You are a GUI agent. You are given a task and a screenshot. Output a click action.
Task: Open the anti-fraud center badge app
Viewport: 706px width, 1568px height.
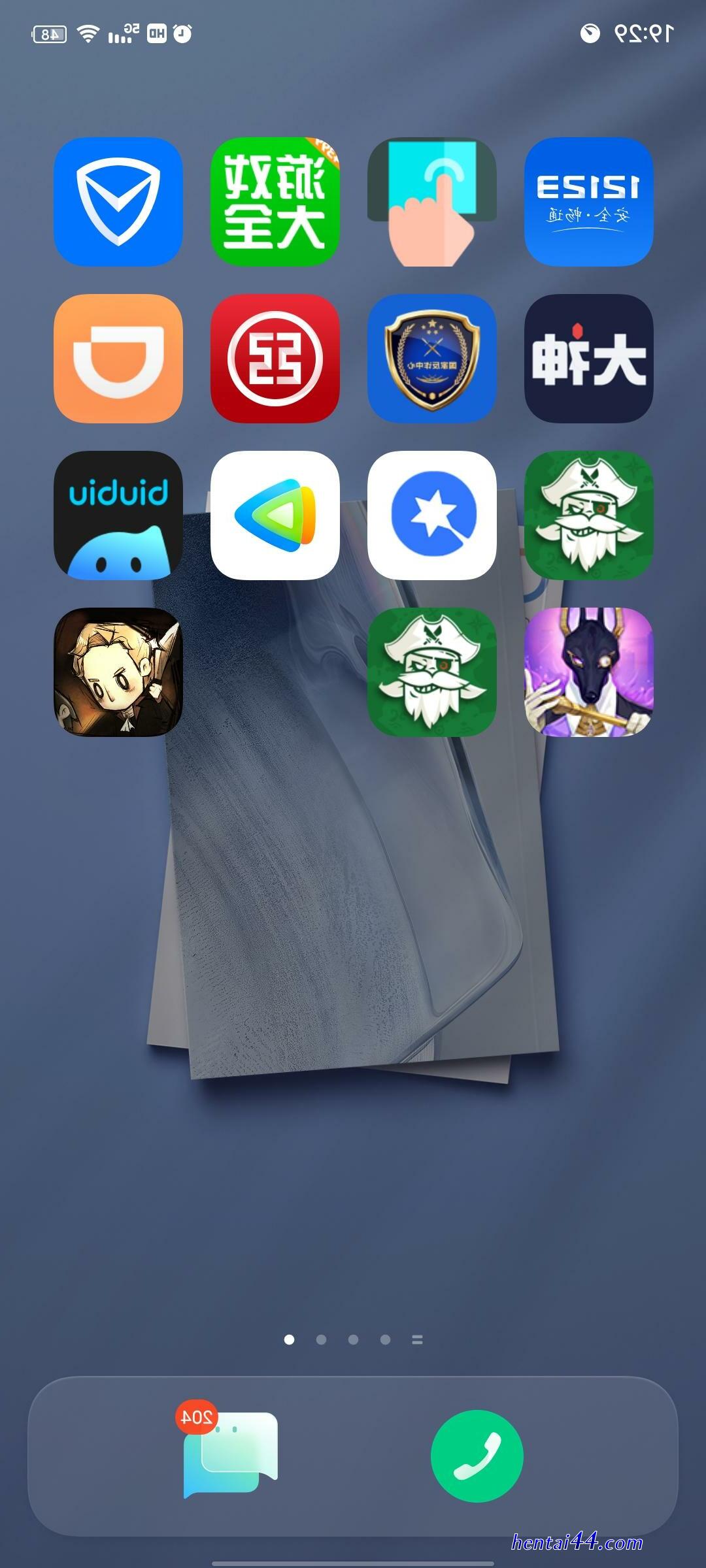click(x=431, y=358)
